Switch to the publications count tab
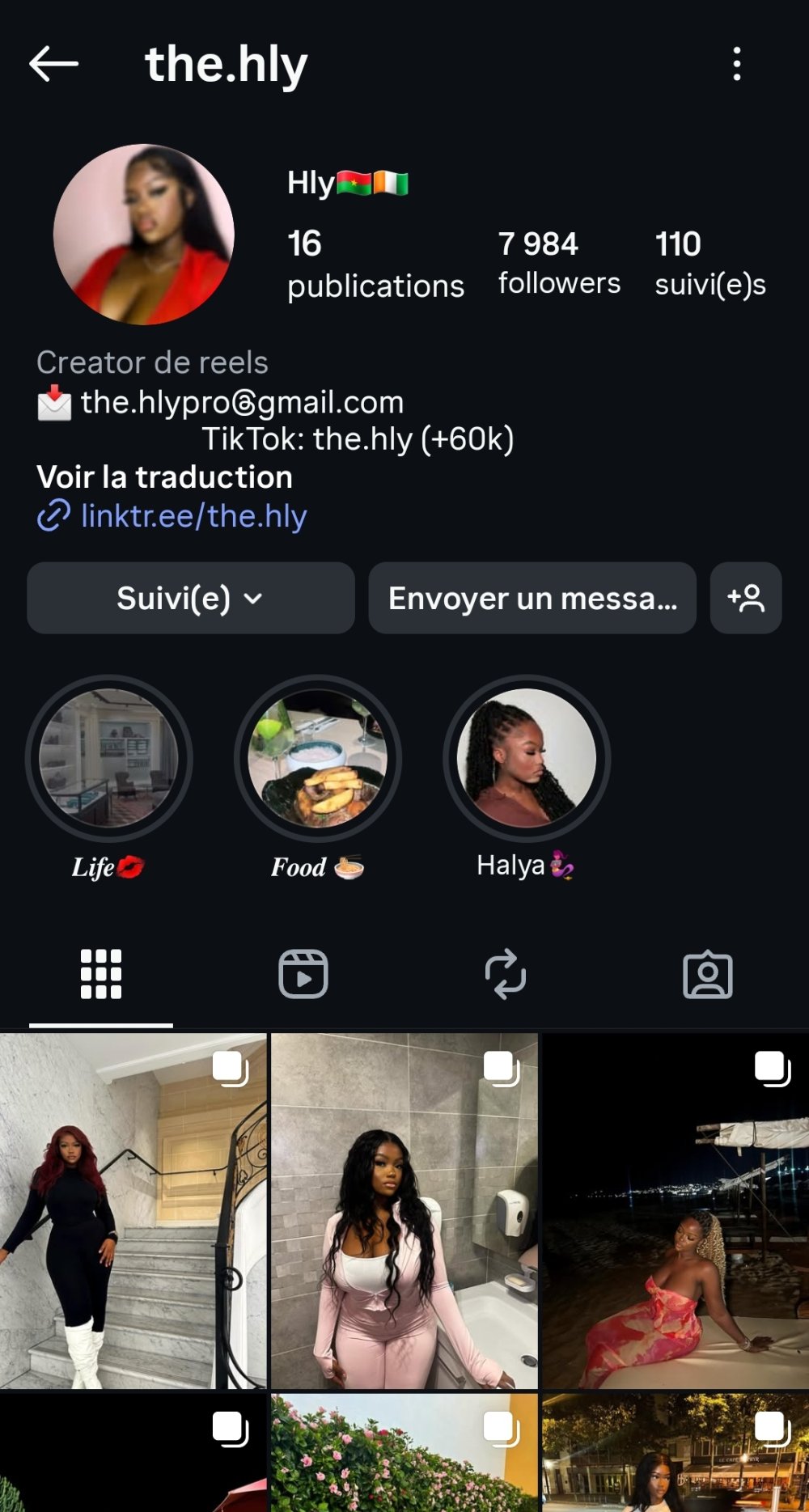 (x=376, y=262)
